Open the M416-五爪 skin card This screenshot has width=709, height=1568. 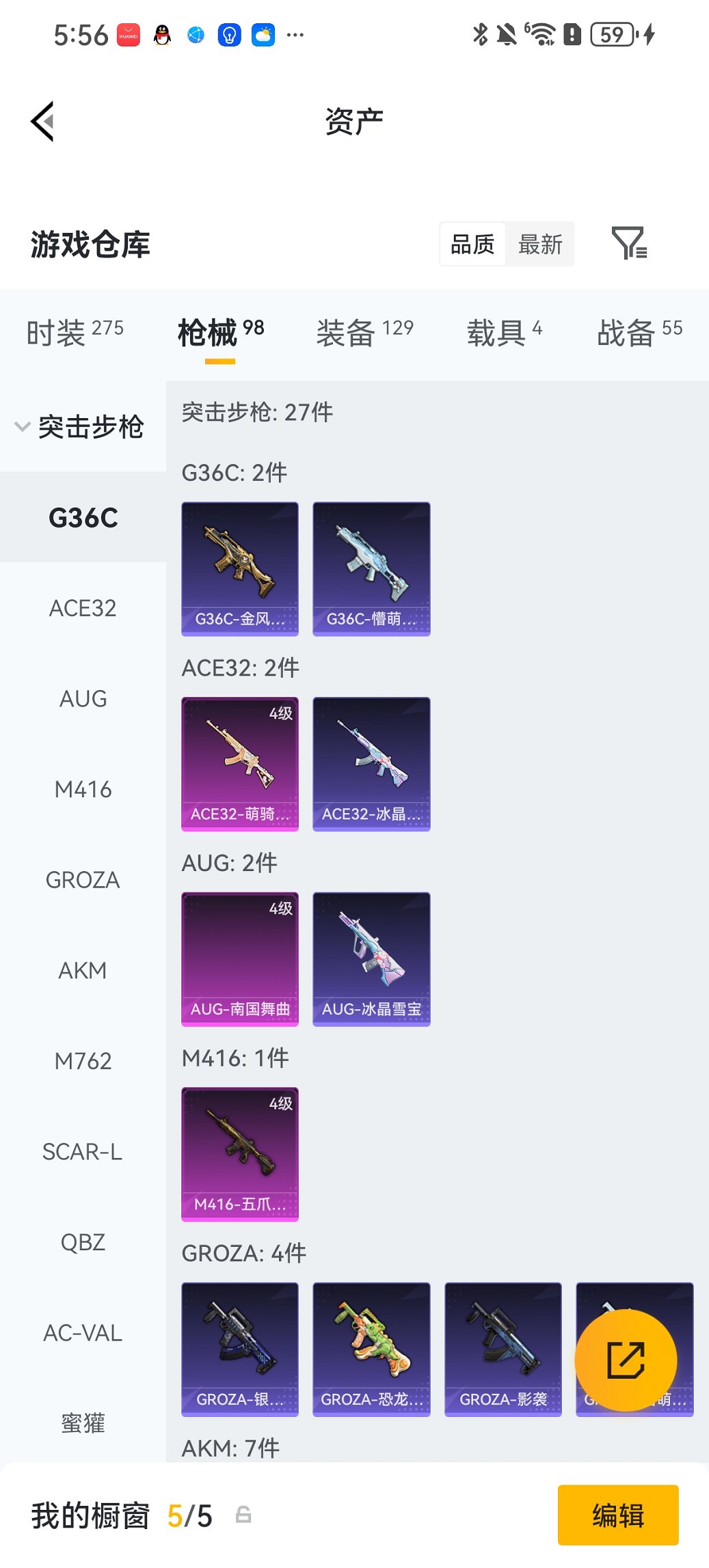240,1154
